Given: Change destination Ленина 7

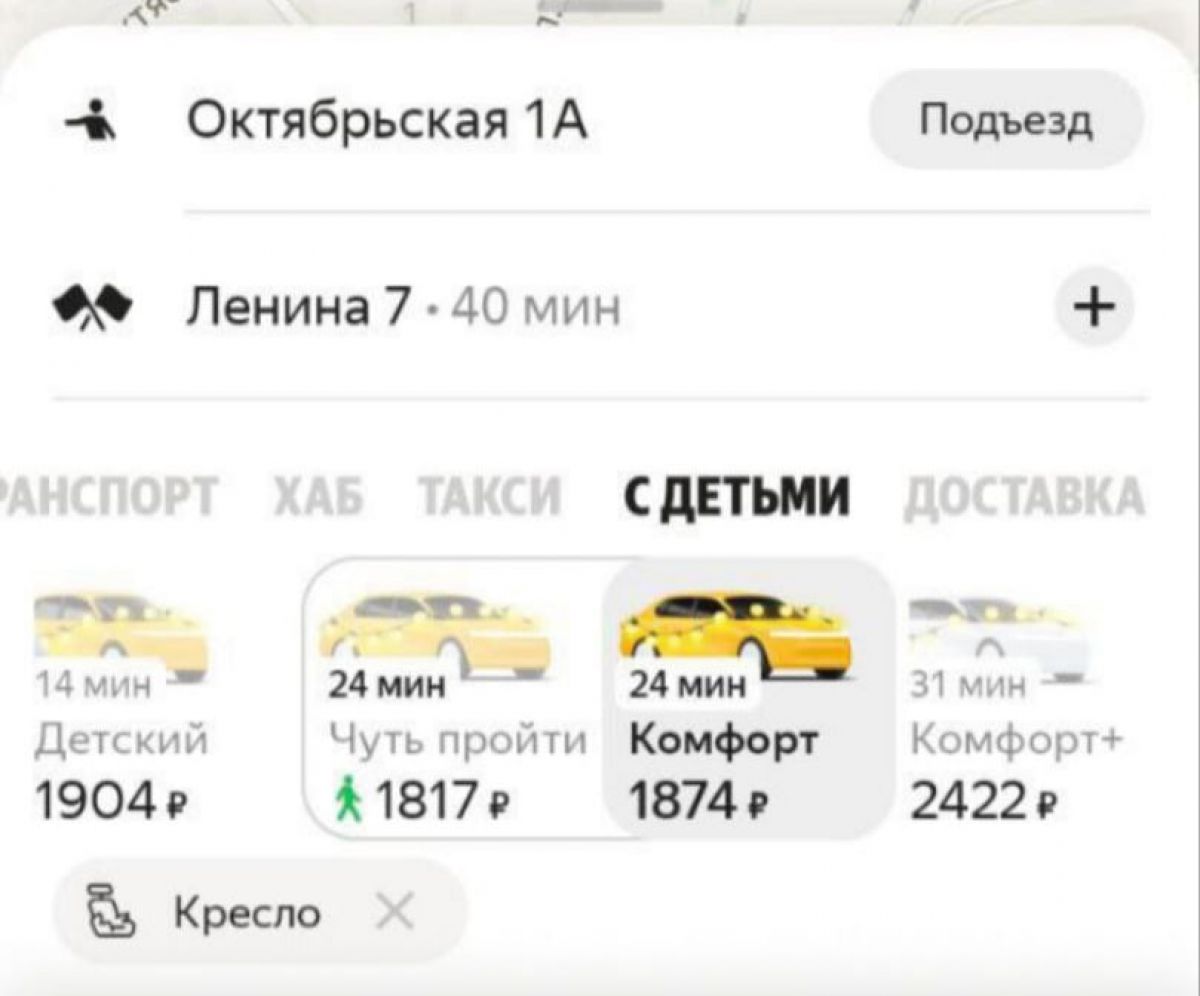Looking at the screenshot, I should coord(300,307).
